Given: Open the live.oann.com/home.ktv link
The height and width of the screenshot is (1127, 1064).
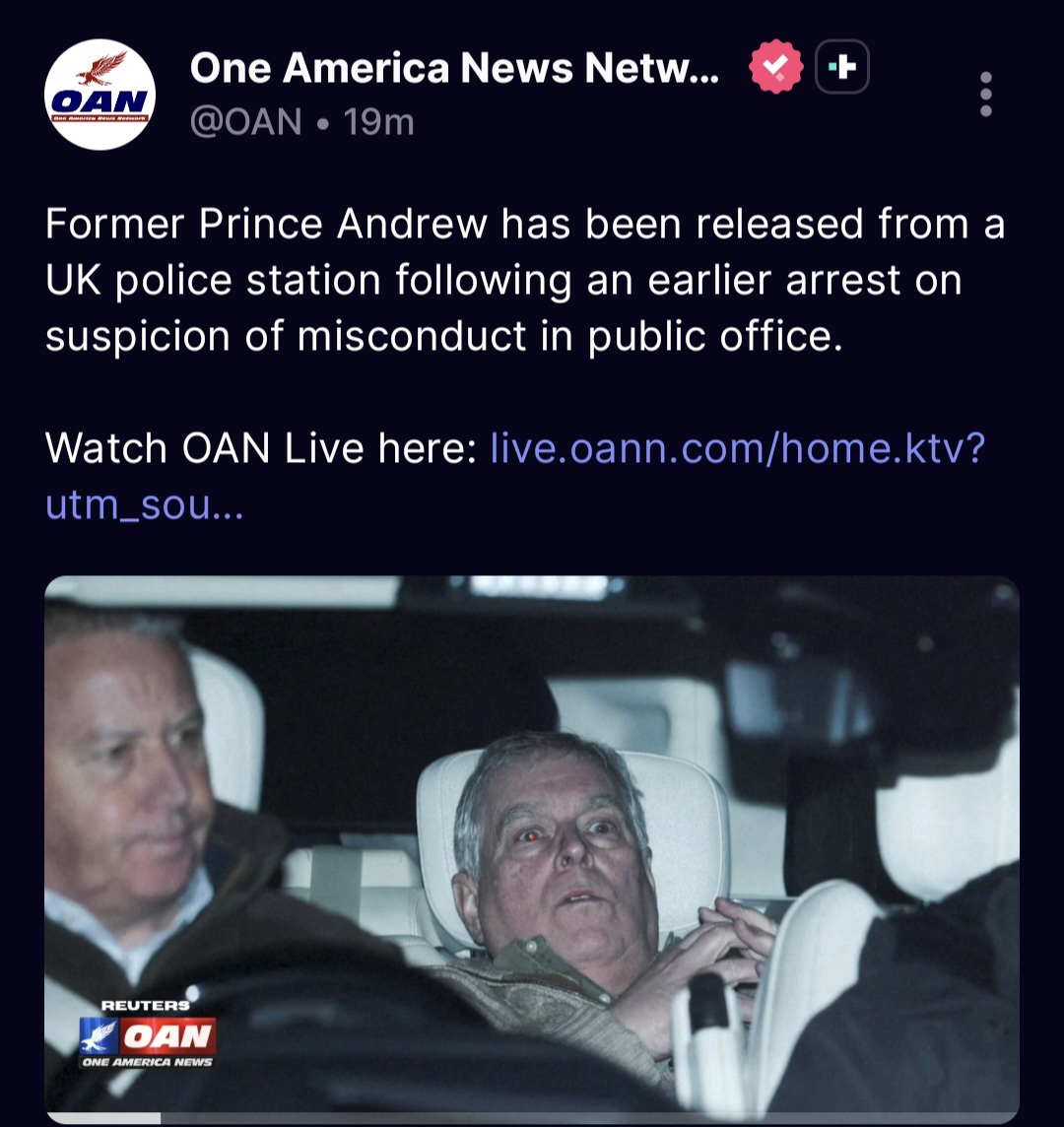Looking at the screenshot, I should coord(741,449).
